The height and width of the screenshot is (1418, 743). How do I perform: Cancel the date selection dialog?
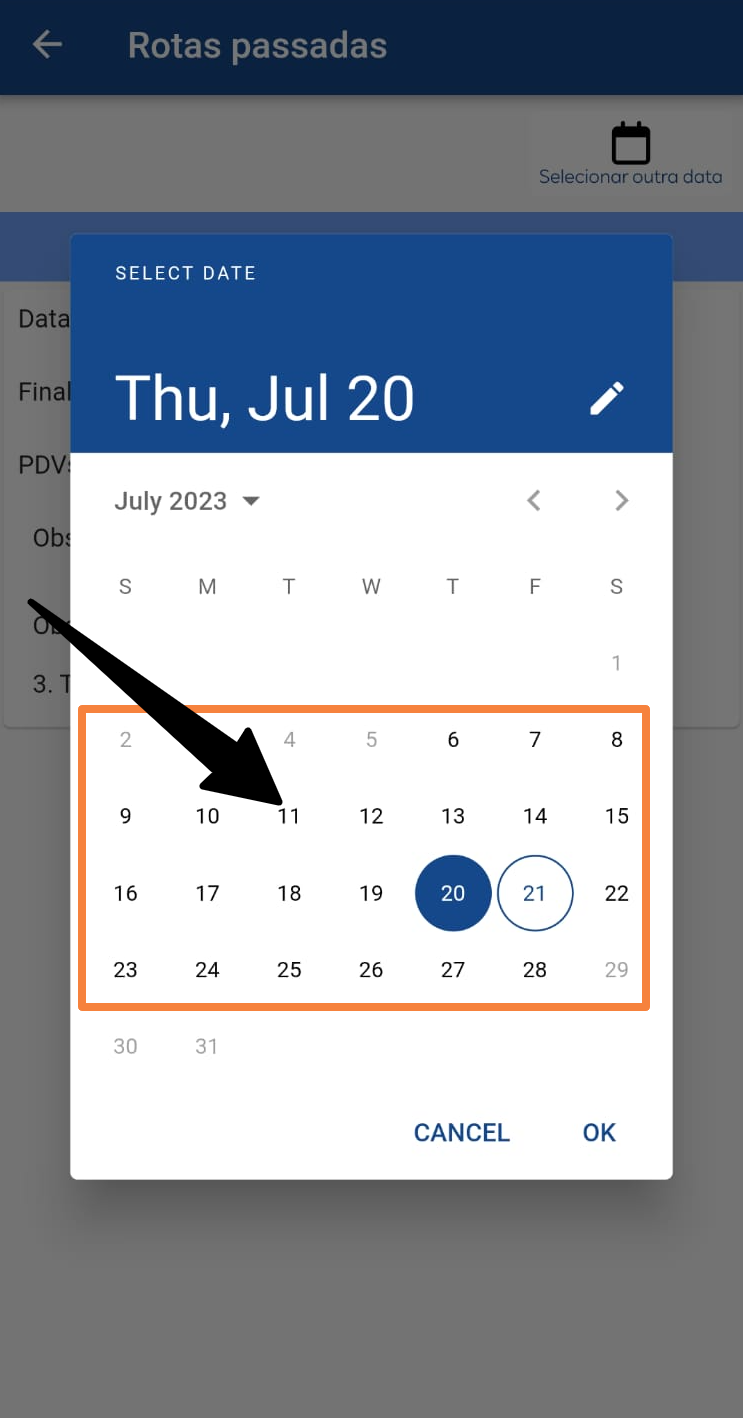[462, 1133]
